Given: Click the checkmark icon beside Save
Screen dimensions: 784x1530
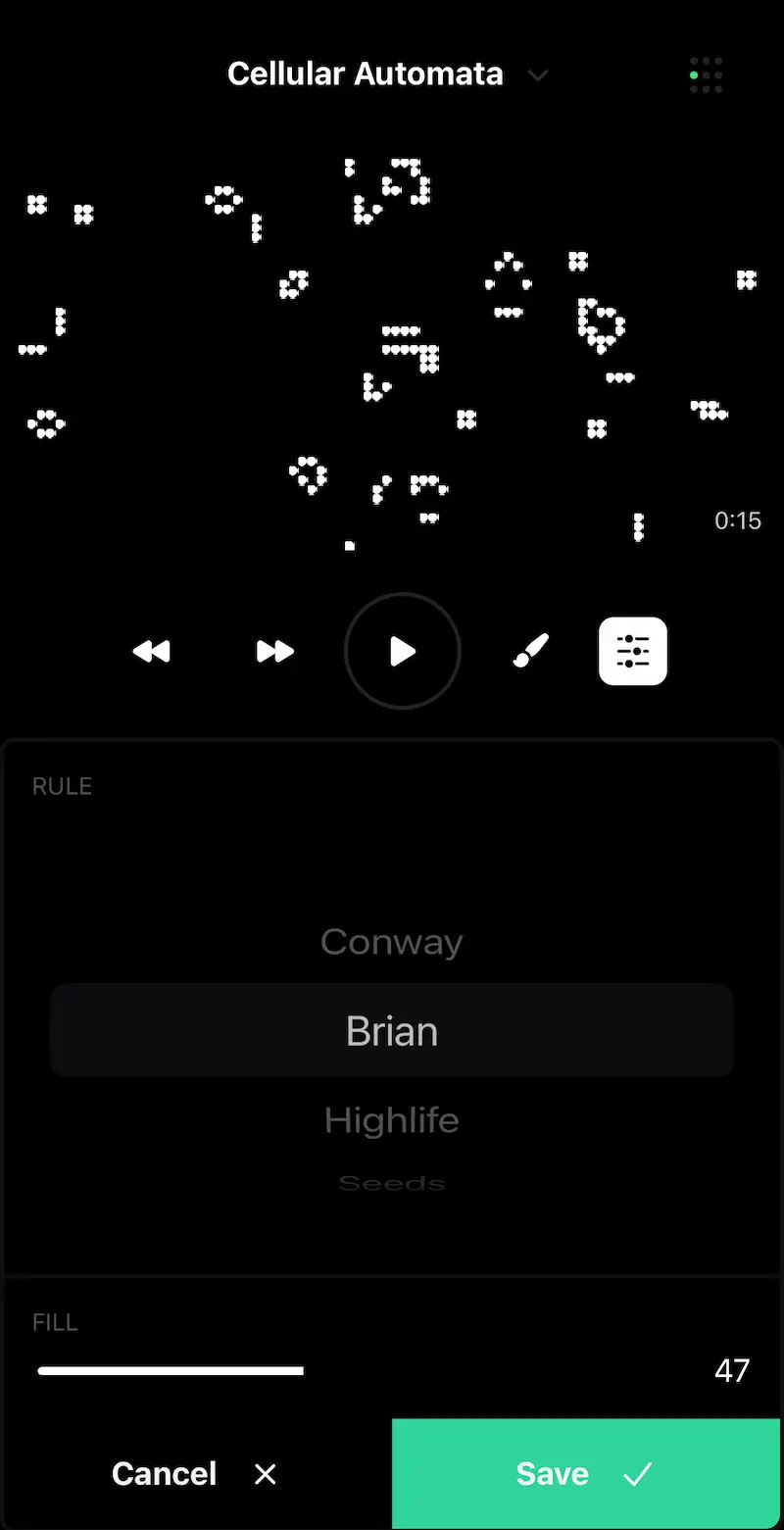Looking at the screenshot, I should pos(639,1473).
